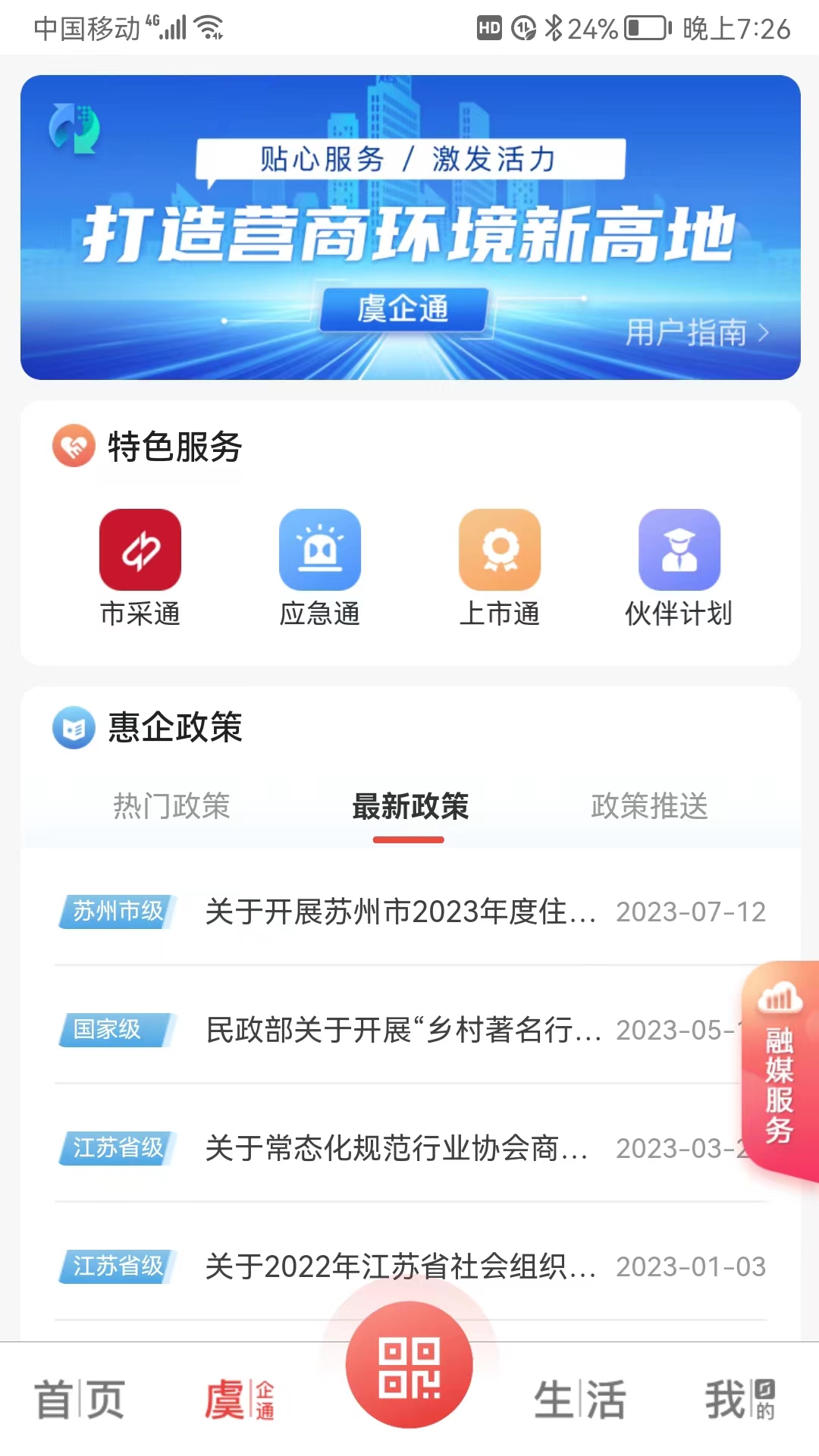Open the 伙伴计划 partner plan icon
The height and width of the screenshot is (1456, 819).
(x=679, y=549)
